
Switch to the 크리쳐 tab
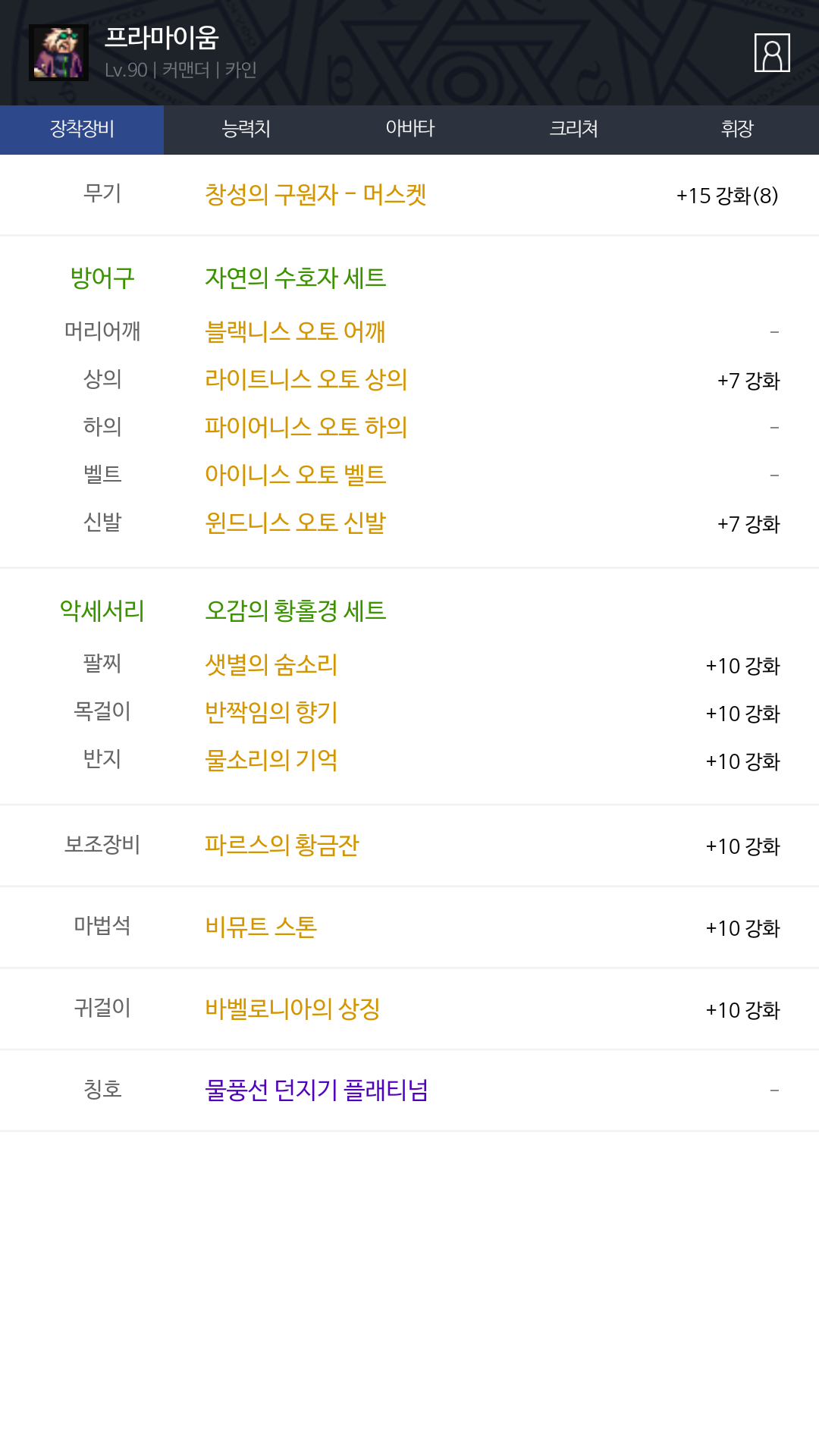(573, 129)
